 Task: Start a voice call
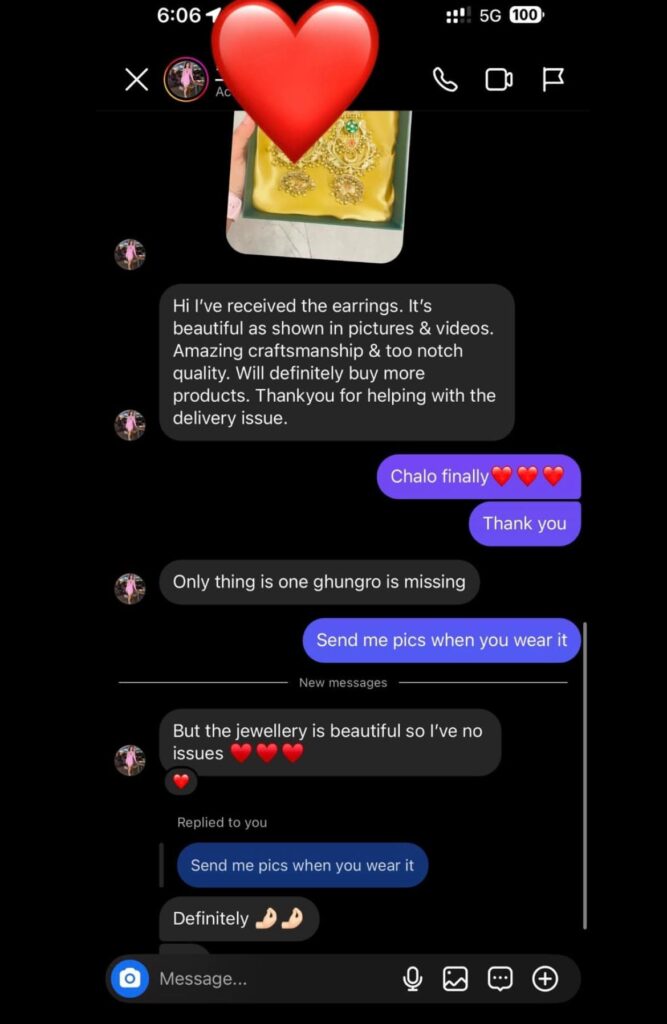click(x=445, y=80)
